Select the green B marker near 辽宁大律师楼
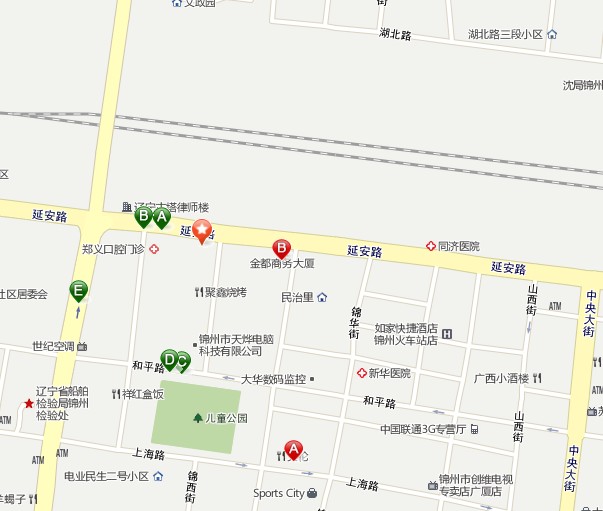Screen dimensions: 603x511 (143, 215)
